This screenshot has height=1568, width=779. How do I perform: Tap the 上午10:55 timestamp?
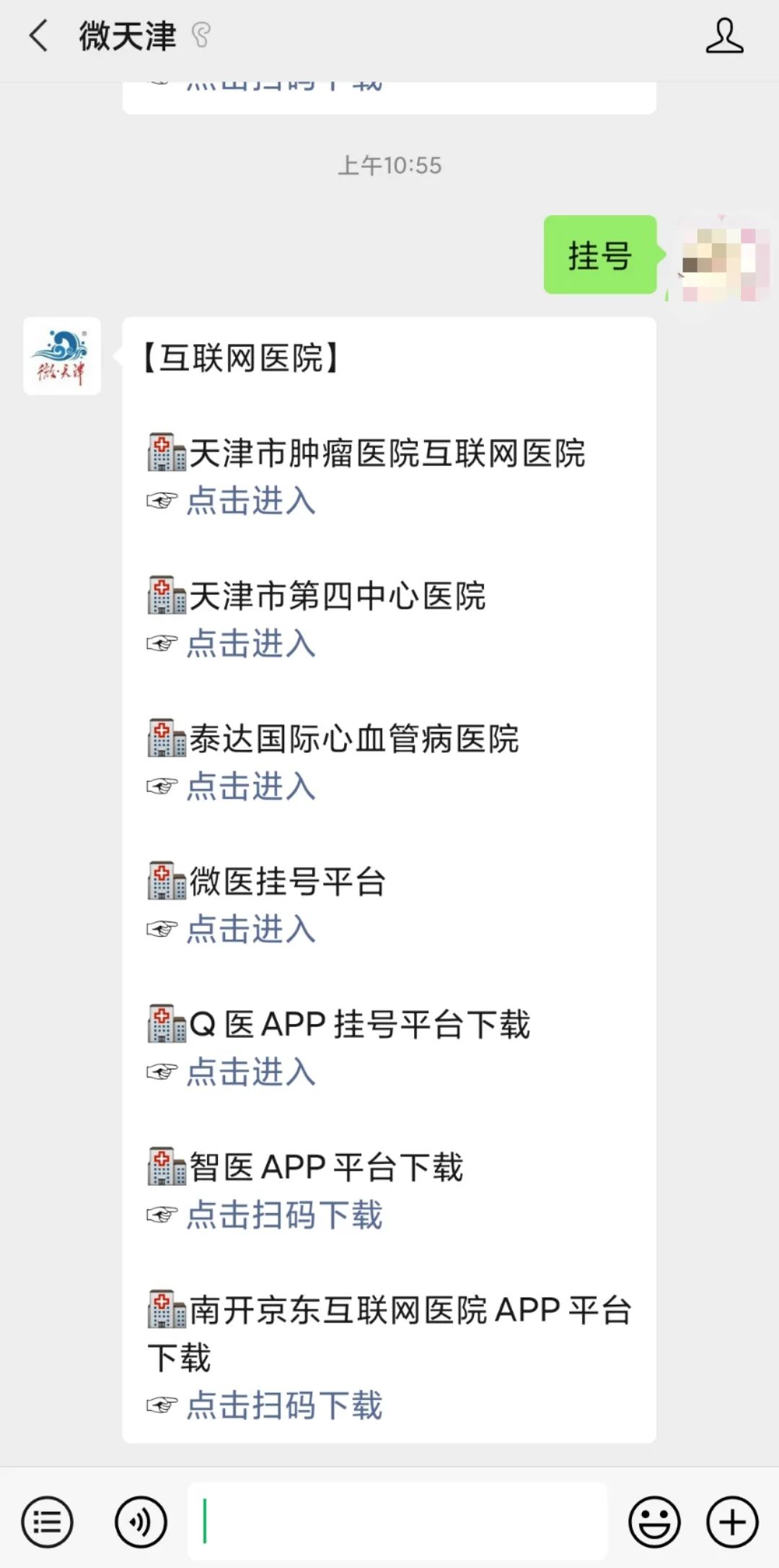point(389,165)
